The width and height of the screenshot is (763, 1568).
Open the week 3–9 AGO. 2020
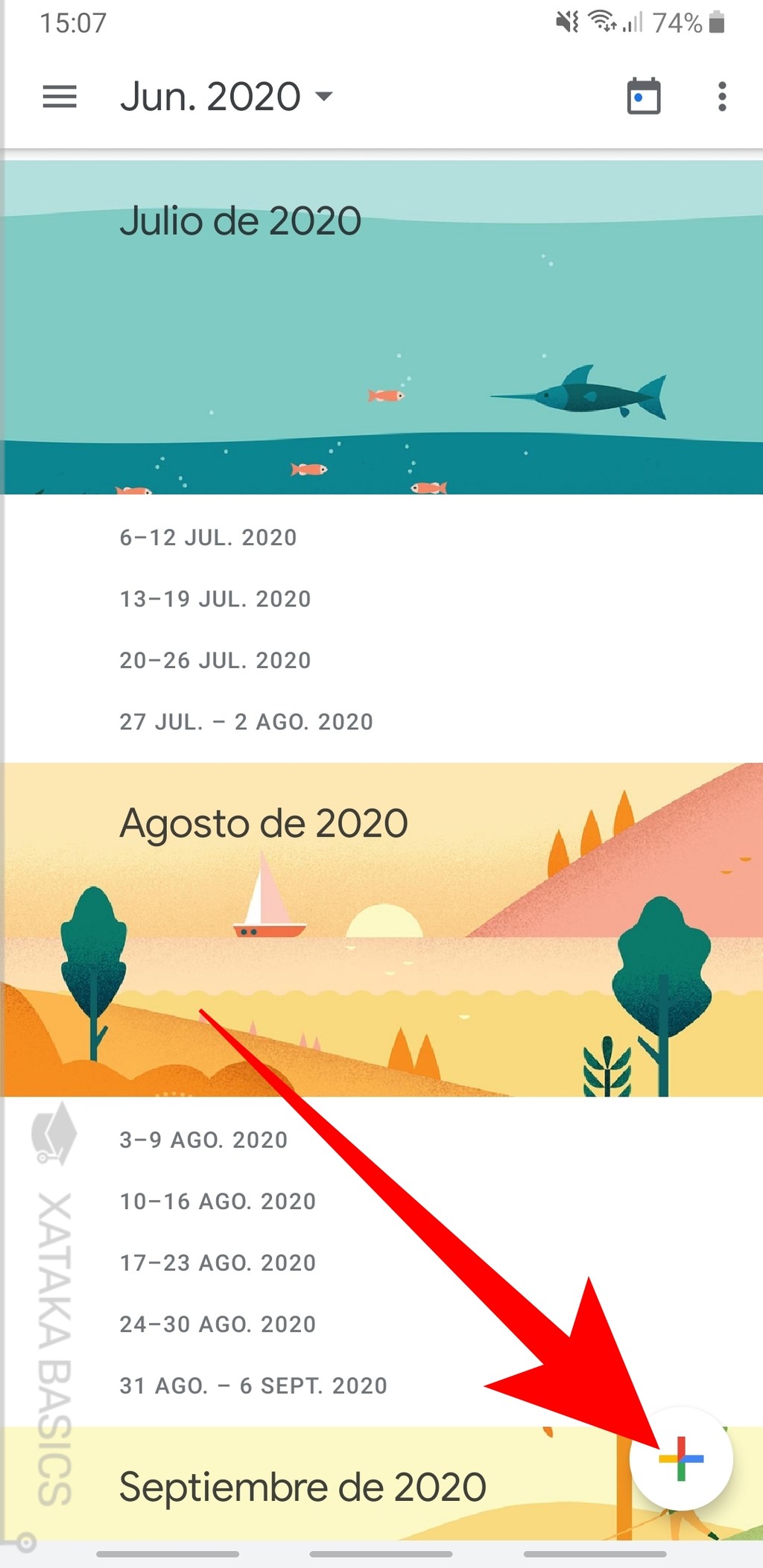pyautogui.click(x=203, y=1140)
